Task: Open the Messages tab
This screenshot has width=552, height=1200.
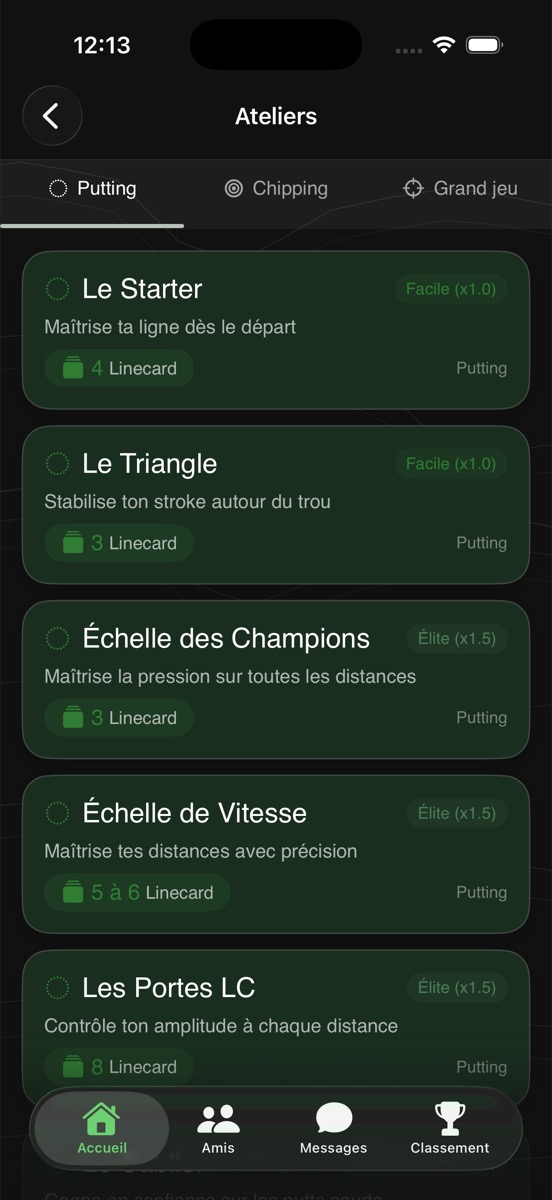Action: pyautogui.click(x=334, y=1128)
